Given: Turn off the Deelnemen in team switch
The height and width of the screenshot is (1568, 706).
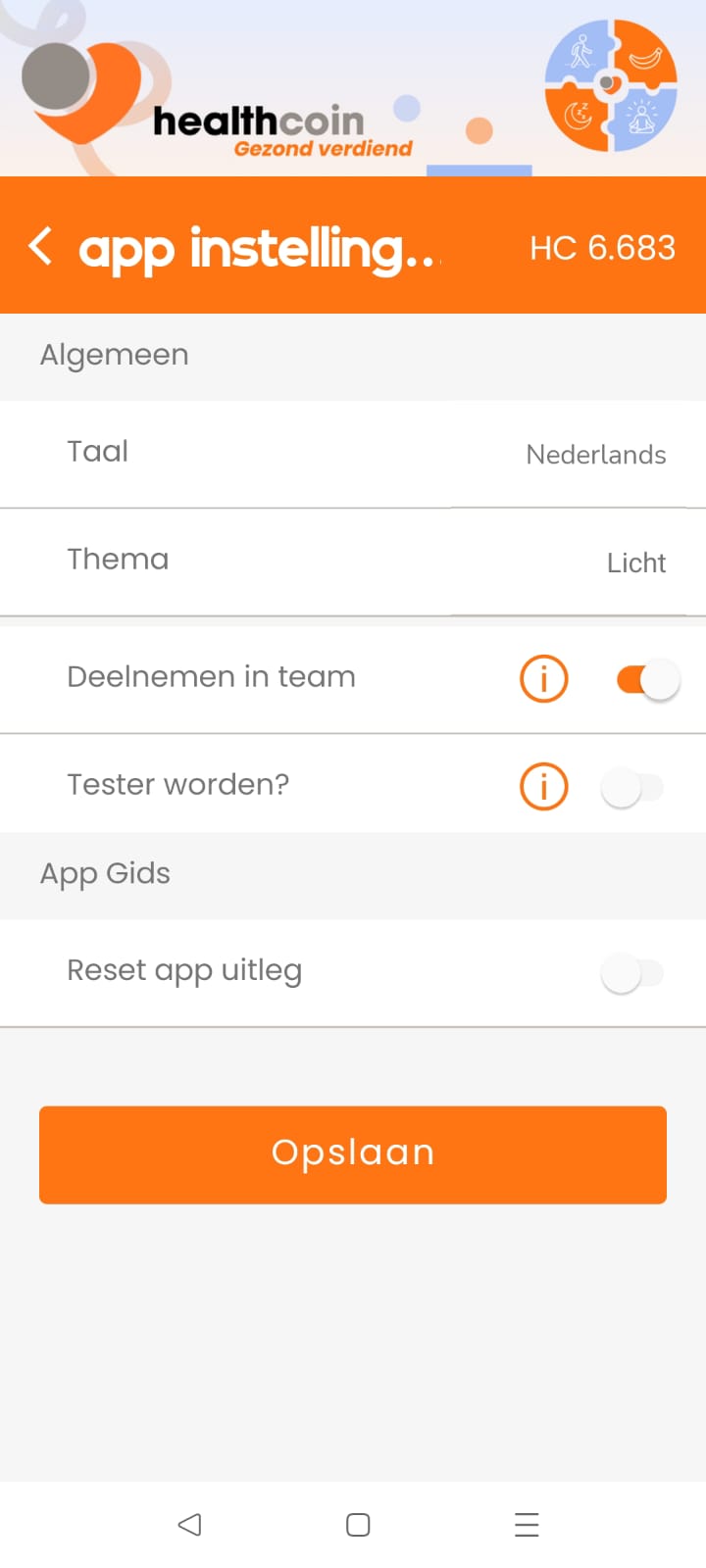Looking at the screenshot, I should [x=647, y=679].
